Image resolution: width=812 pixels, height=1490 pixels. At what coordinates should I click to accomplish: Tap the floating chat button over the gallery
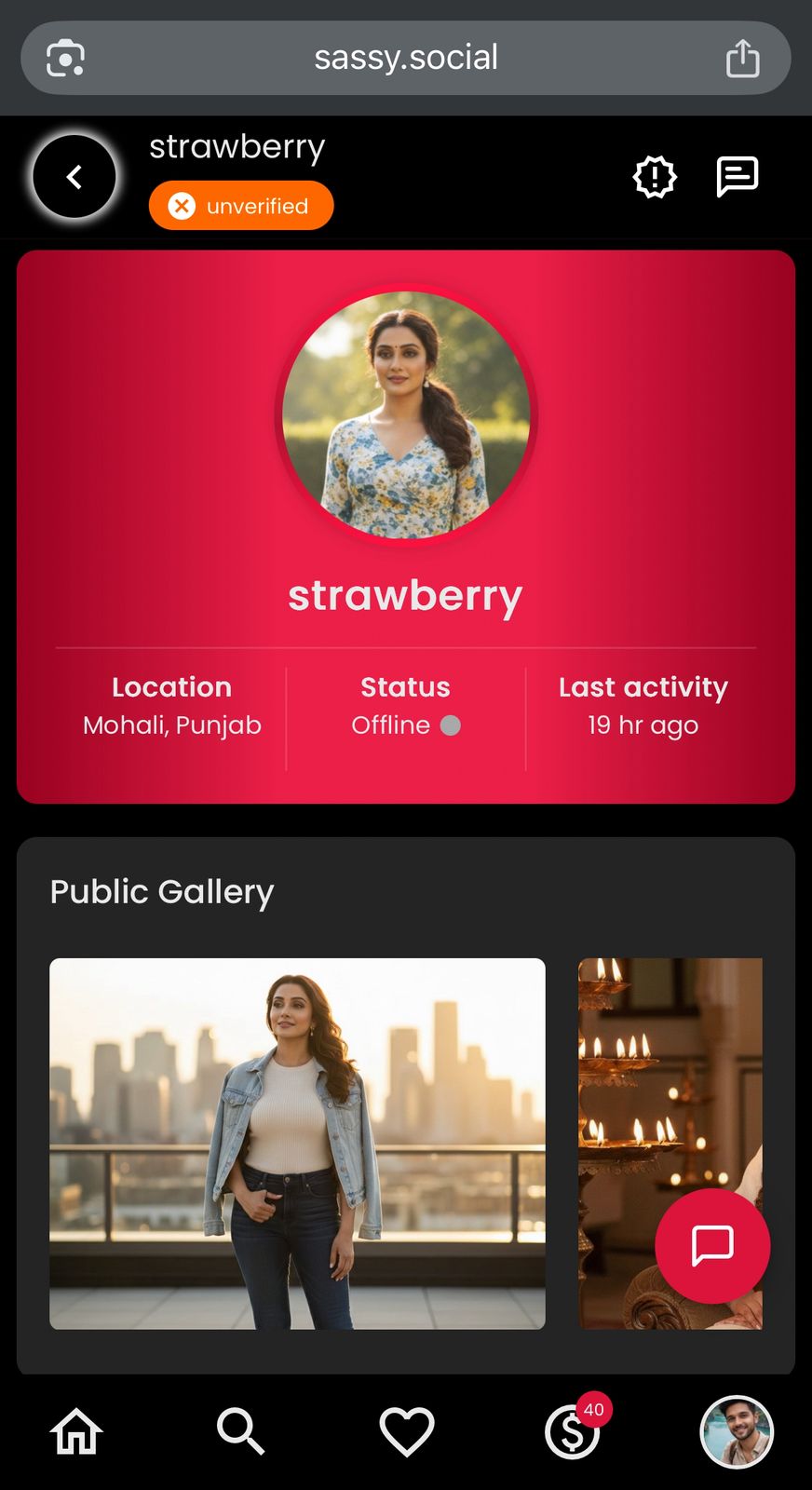coord(712,1246)
